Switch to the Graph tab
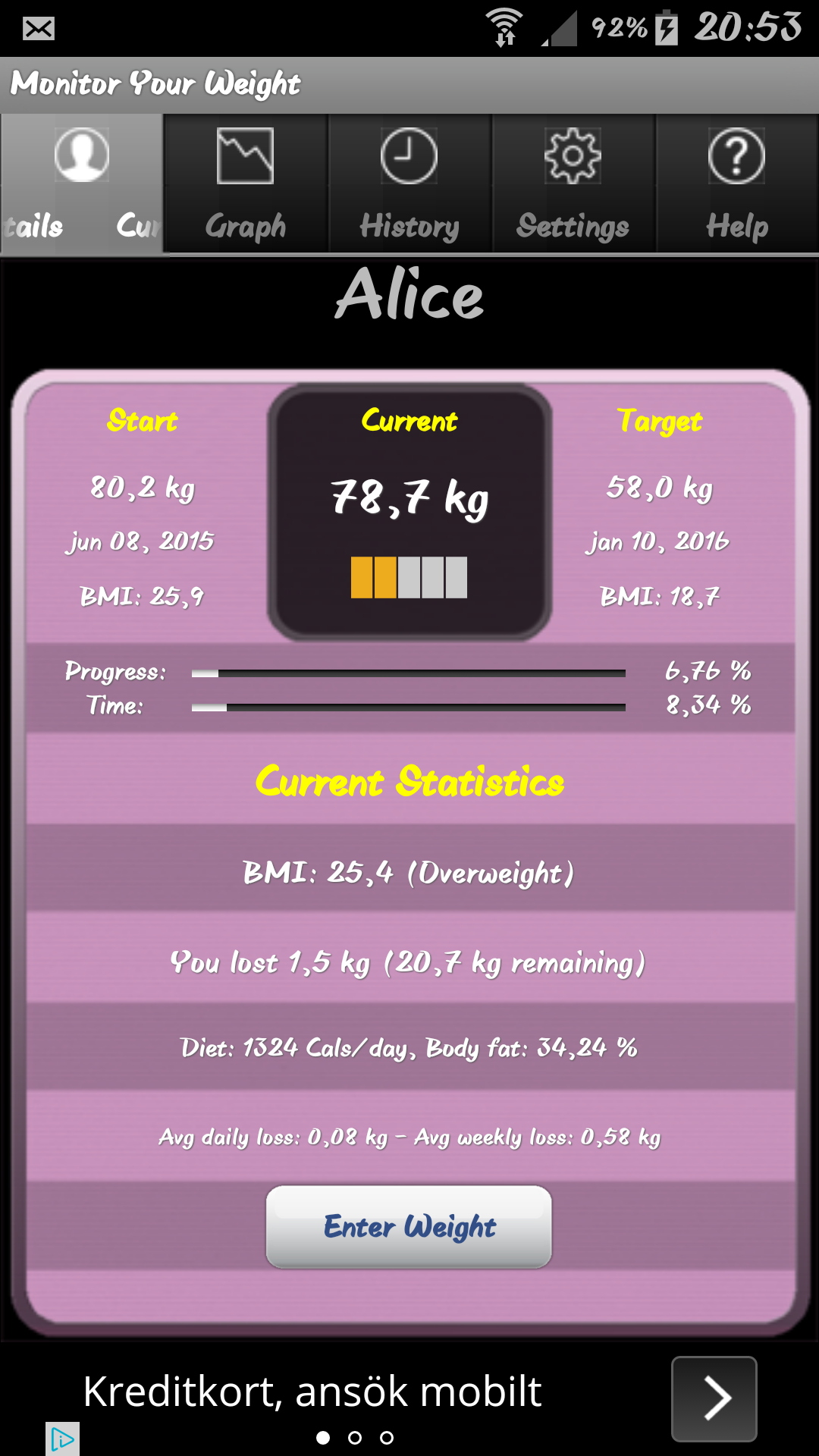Image resolution: width=819 pixels, height=1456 pixels. (245, 184)
